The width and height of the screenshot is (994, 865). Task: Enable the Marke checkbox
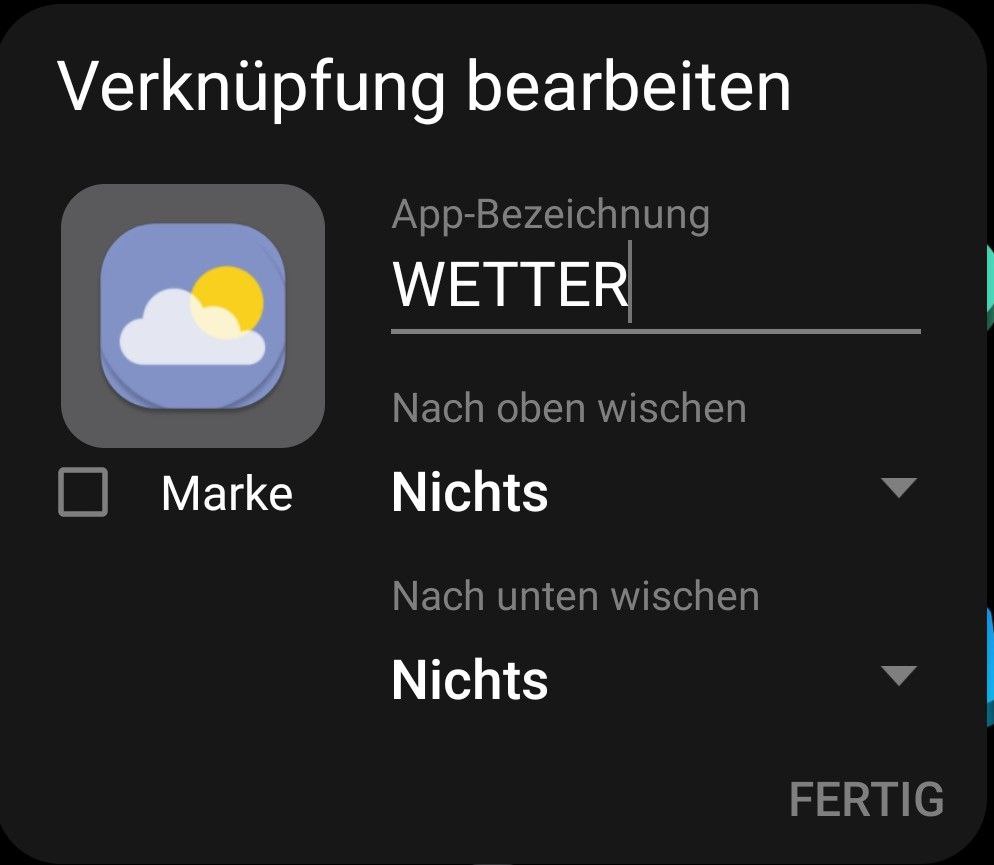pos(83,493)
